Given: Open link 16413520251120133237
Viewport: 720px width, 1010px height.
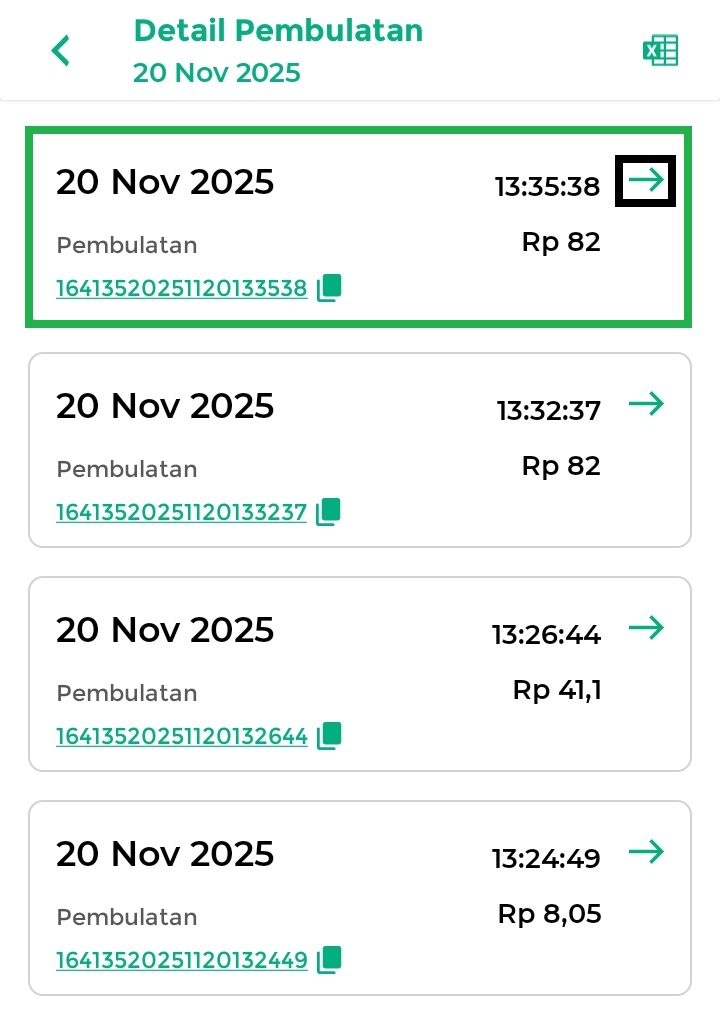Looking at the screenshot, I should point(181,513).
